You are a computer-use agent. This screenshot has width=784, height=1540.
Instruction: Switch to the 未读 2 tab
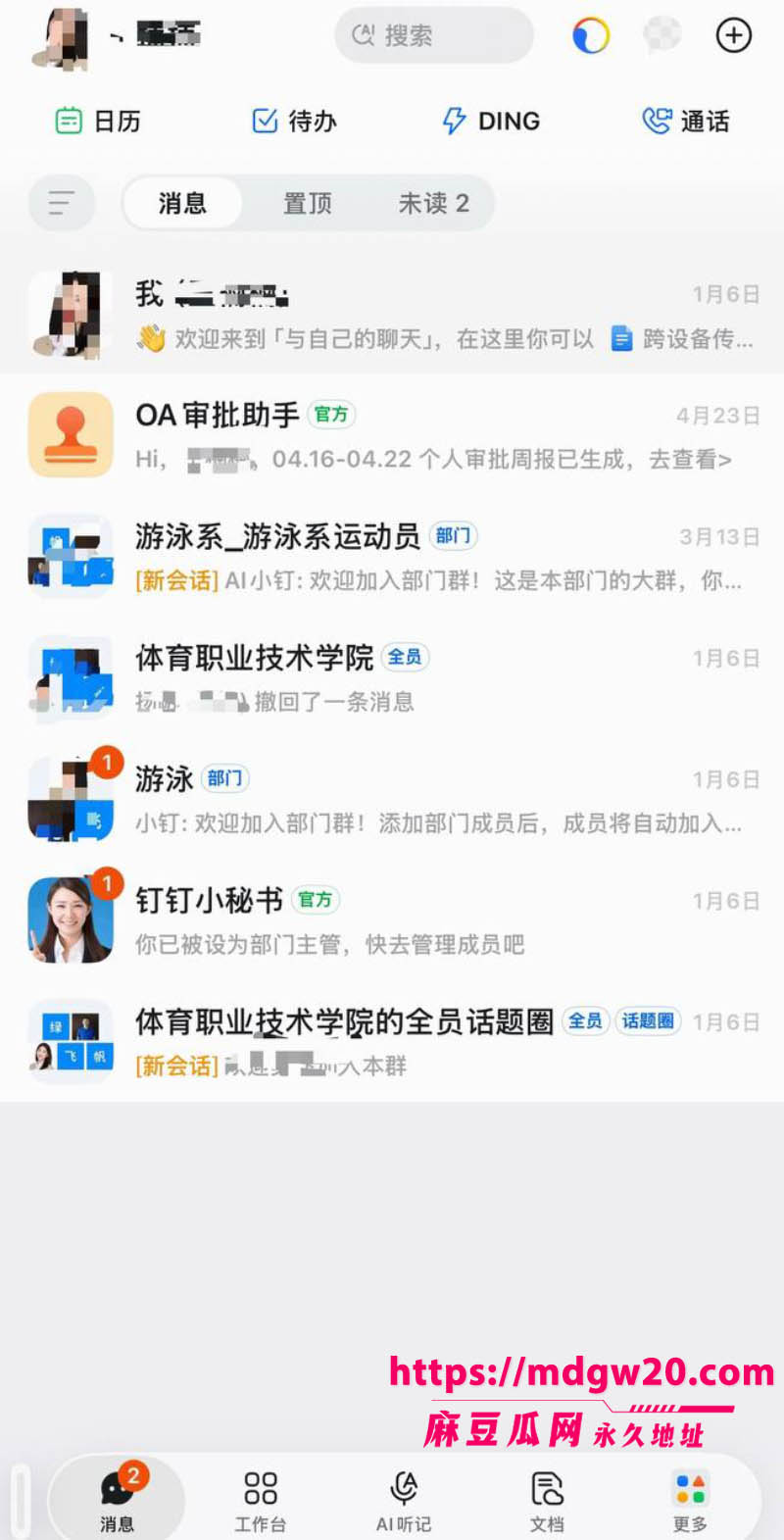(433, 203)
